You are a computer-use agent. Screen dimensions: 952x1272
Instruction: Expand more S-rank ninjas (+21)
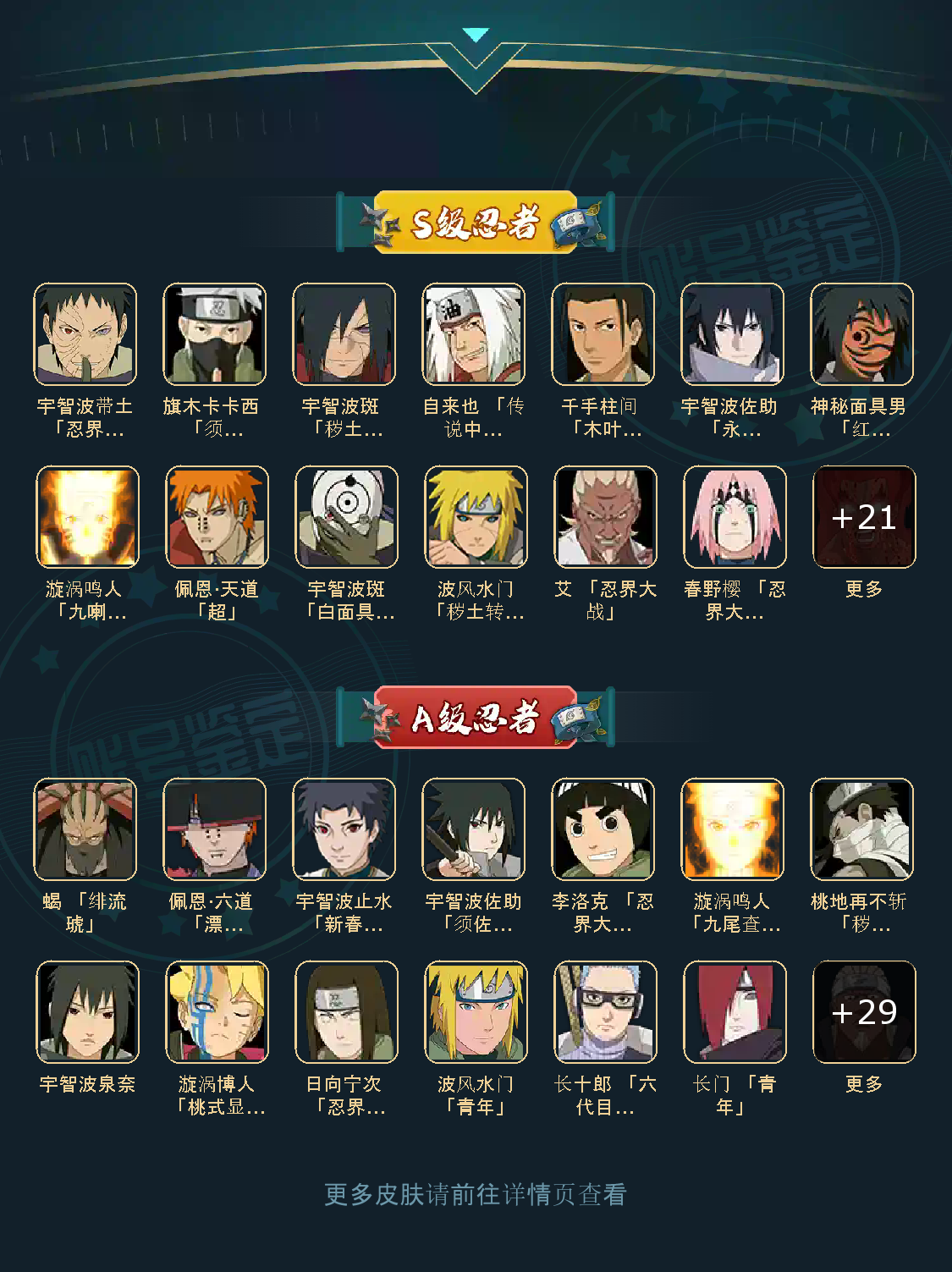coord(864,517)
